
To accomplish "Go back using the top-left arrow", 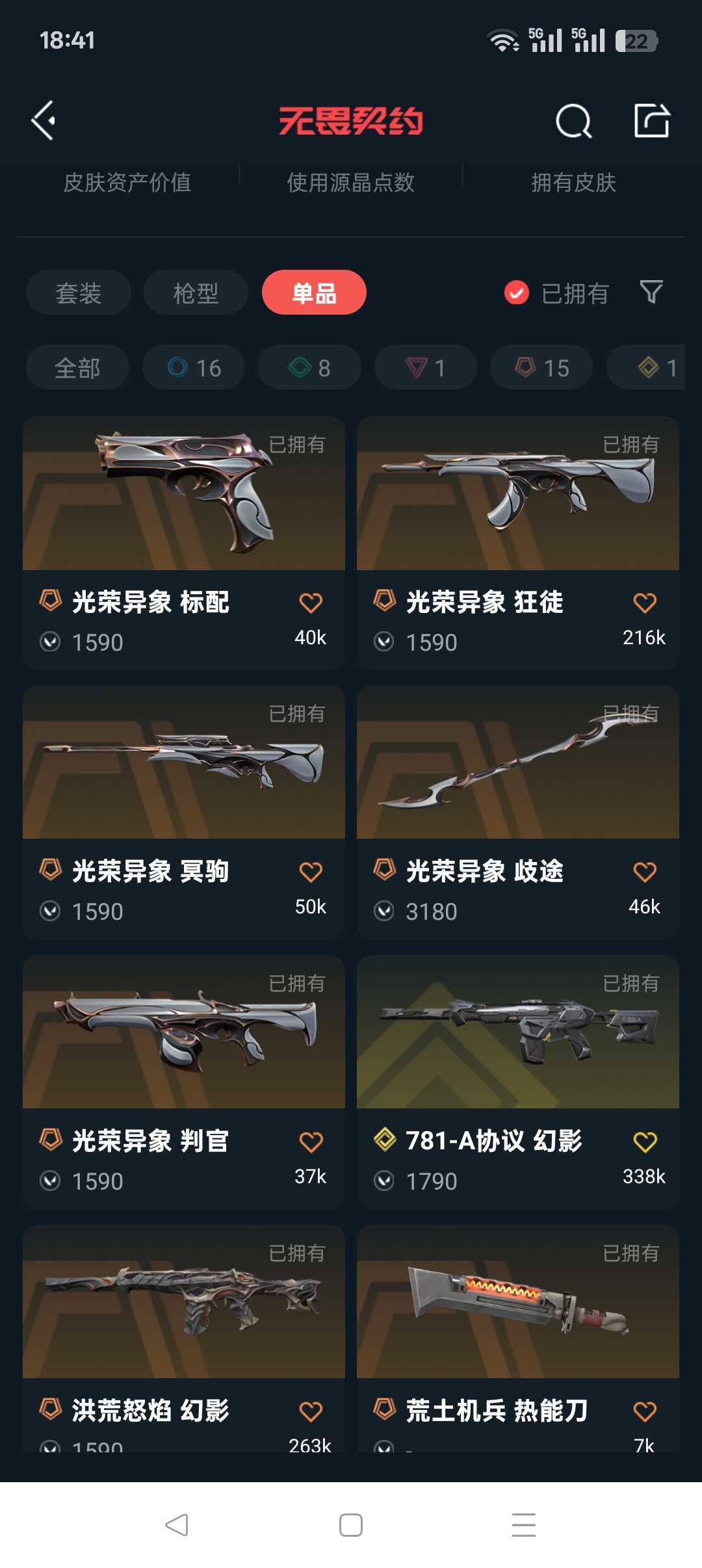I will (x=44, y=120).
